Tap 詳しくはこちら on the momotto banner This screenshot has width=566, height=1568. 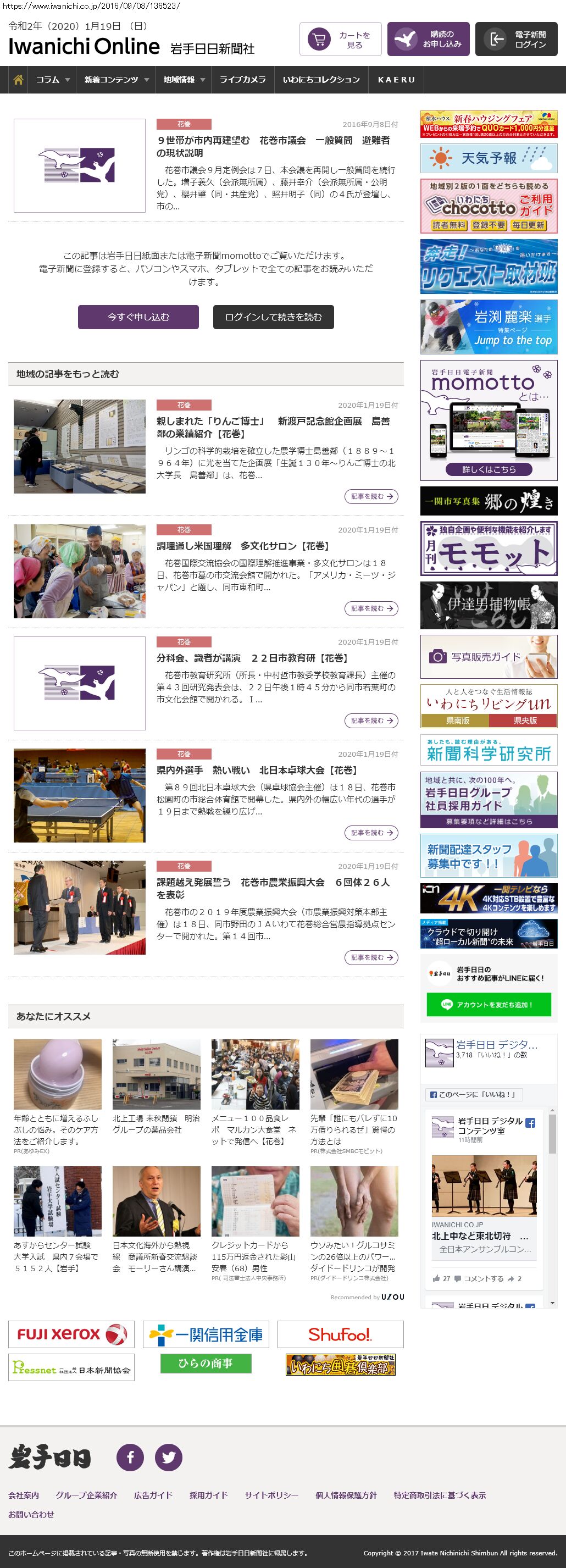pos(489,469)
